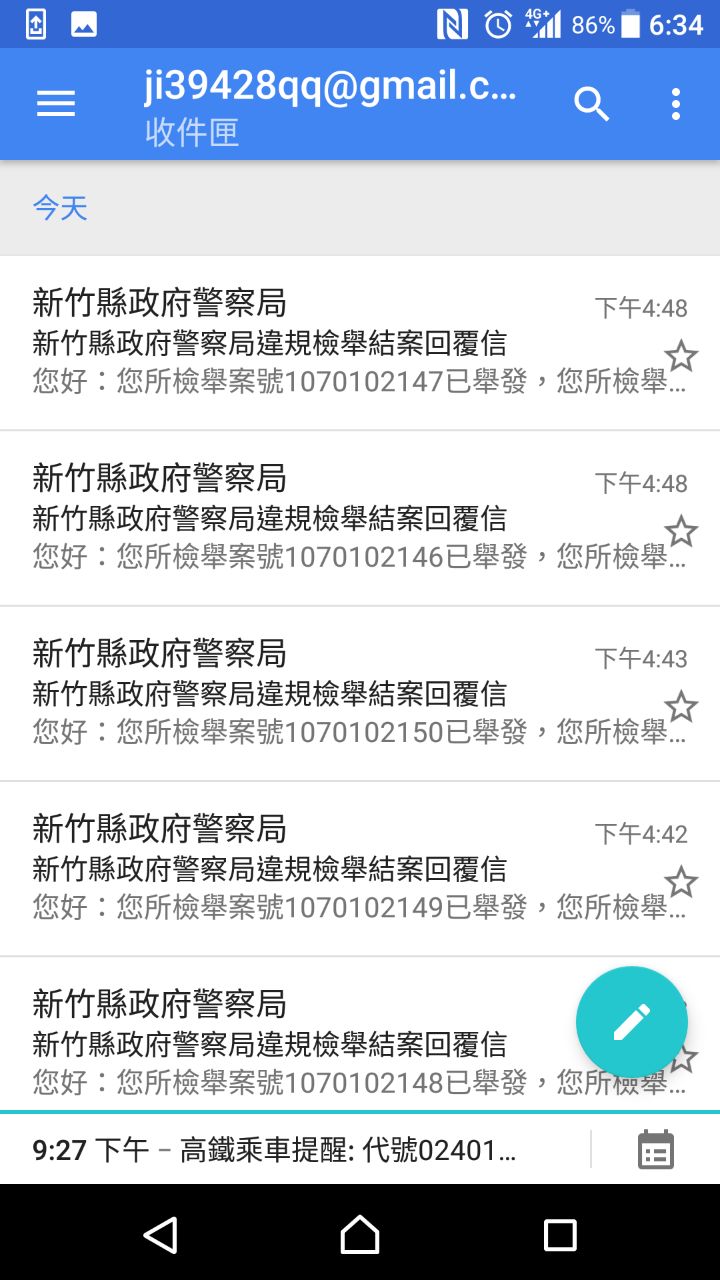The width and height of the screenshot is (720, 1280).
Task: Open the navigation drawer menu
Action: (x=56, y=104)
